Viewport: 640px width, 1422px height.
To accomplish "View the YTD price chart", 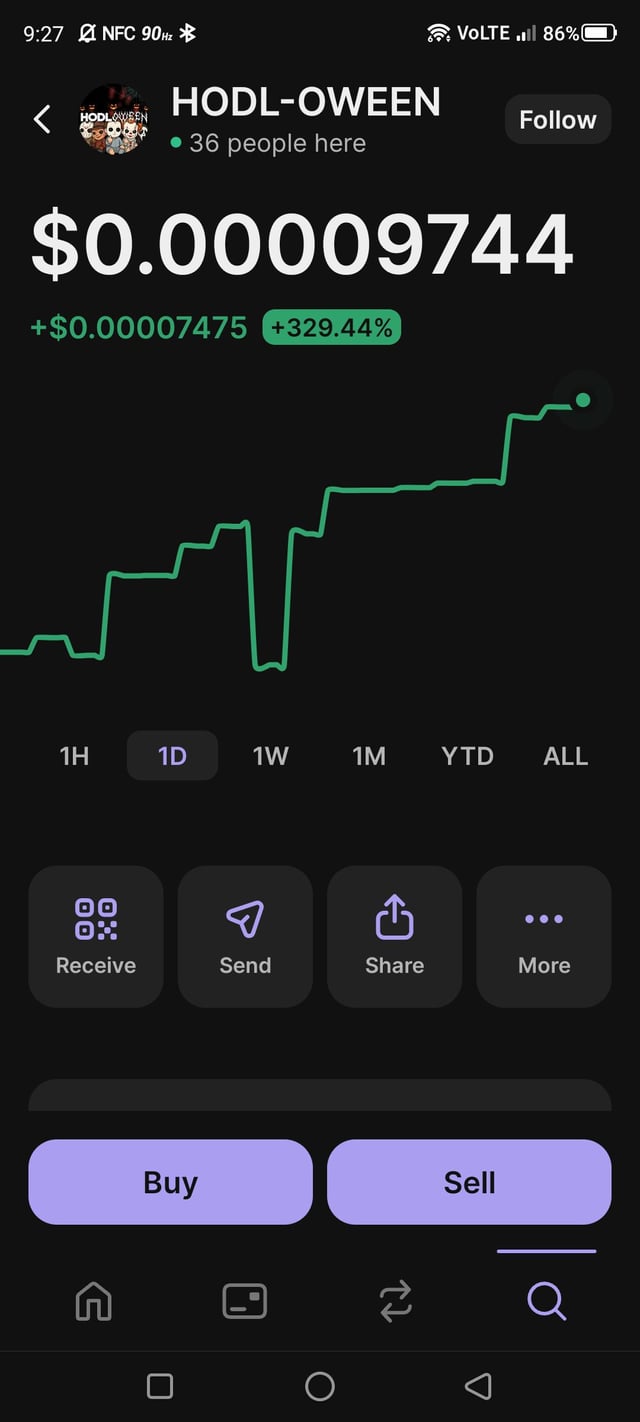I will 467,756.
